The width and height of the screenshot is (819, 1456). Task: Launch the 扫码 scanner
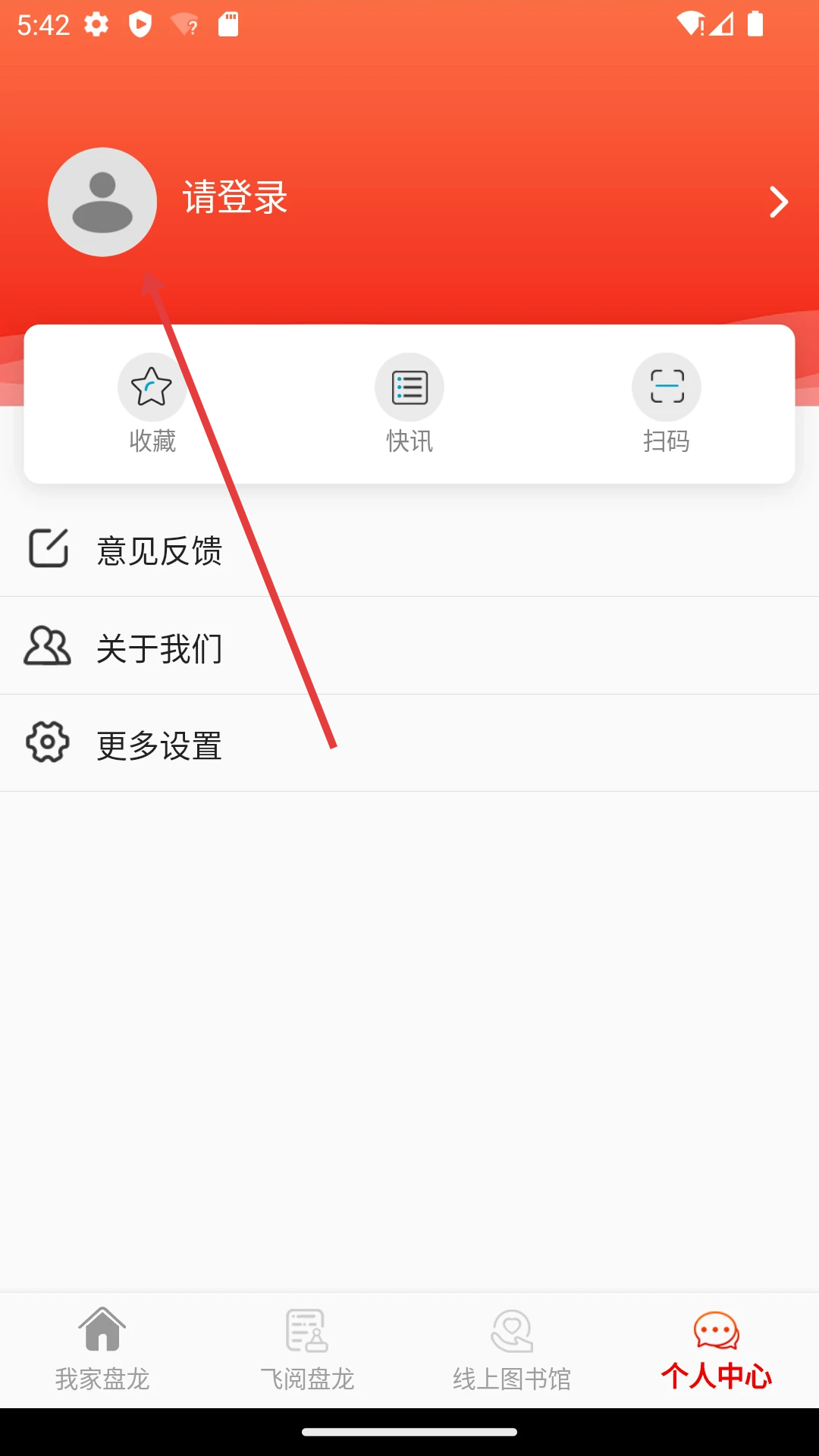[x=667, y=403]
